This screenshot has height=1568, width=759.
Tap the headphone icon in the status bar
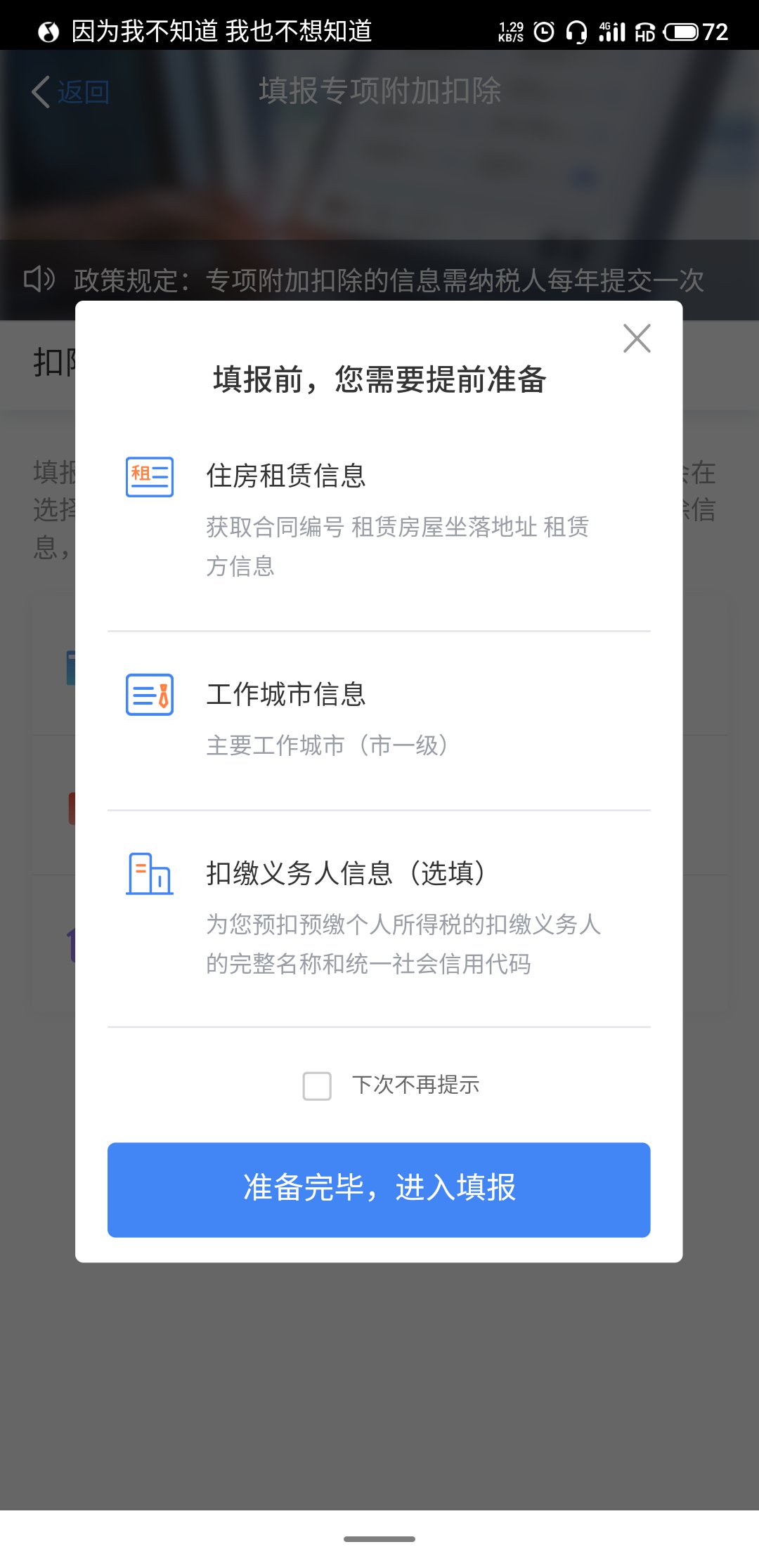coord(575,32)
